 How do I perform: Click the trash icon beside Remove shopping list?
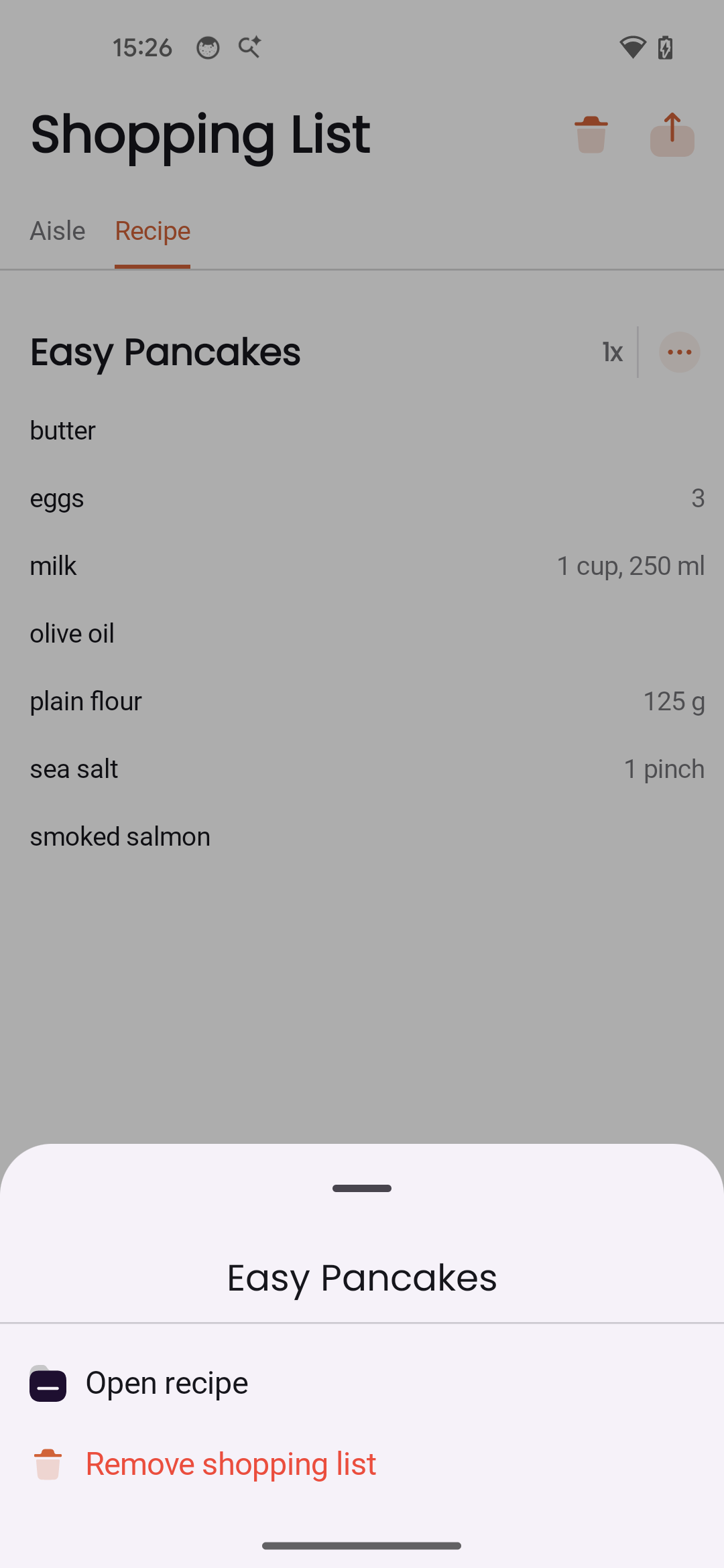[48, 1463]
